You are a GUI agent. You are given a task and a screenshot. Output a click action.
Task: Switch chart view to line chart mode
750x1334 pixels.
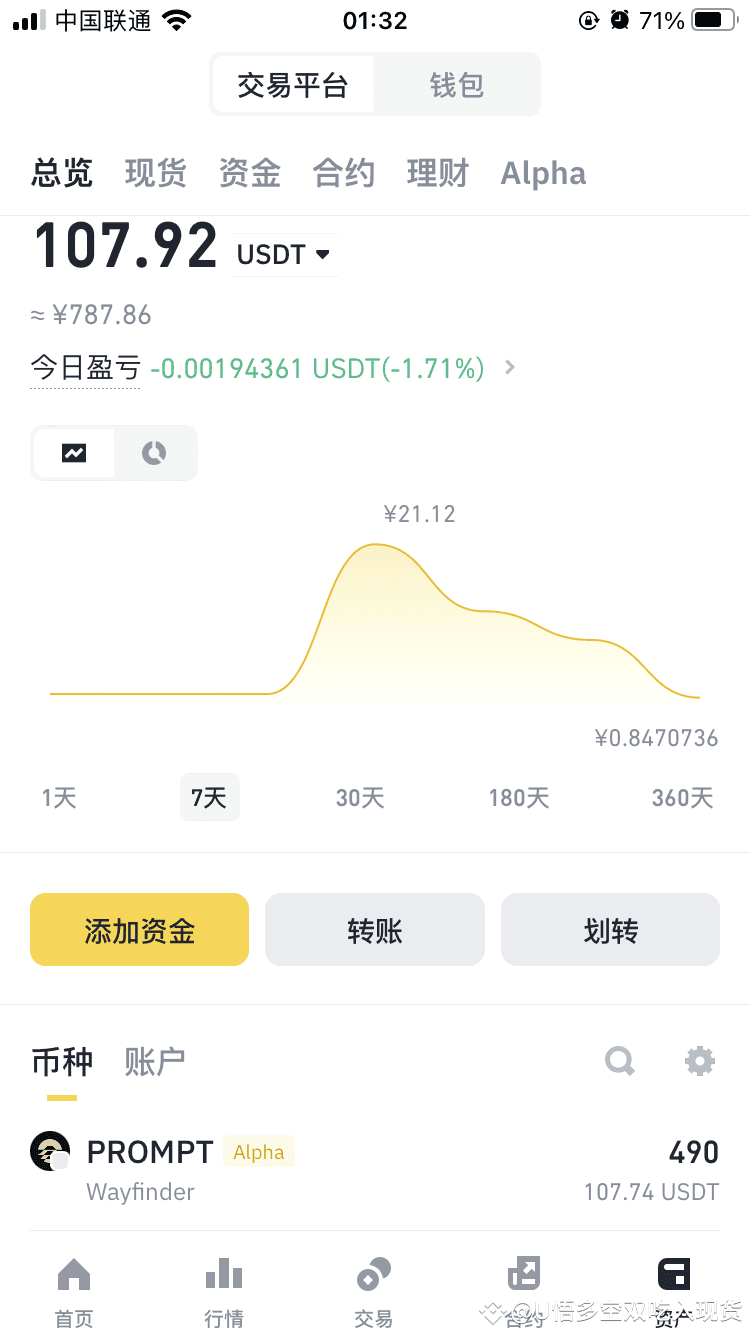click(74, 452)
